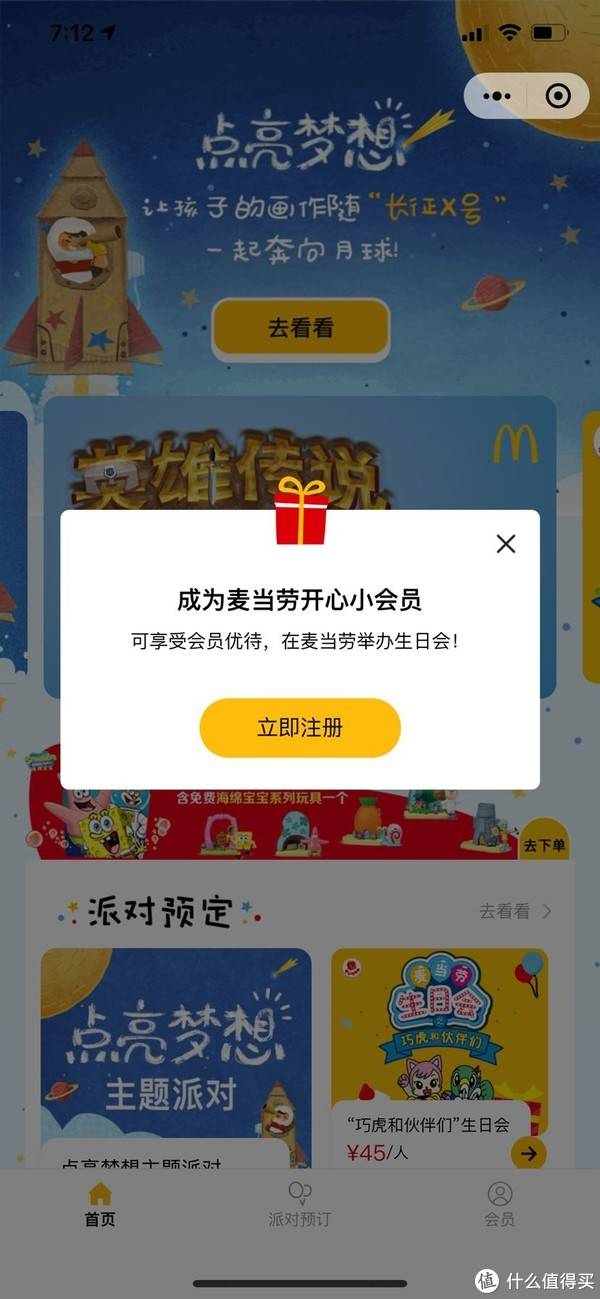Go to the 首页 tab

100,1205
